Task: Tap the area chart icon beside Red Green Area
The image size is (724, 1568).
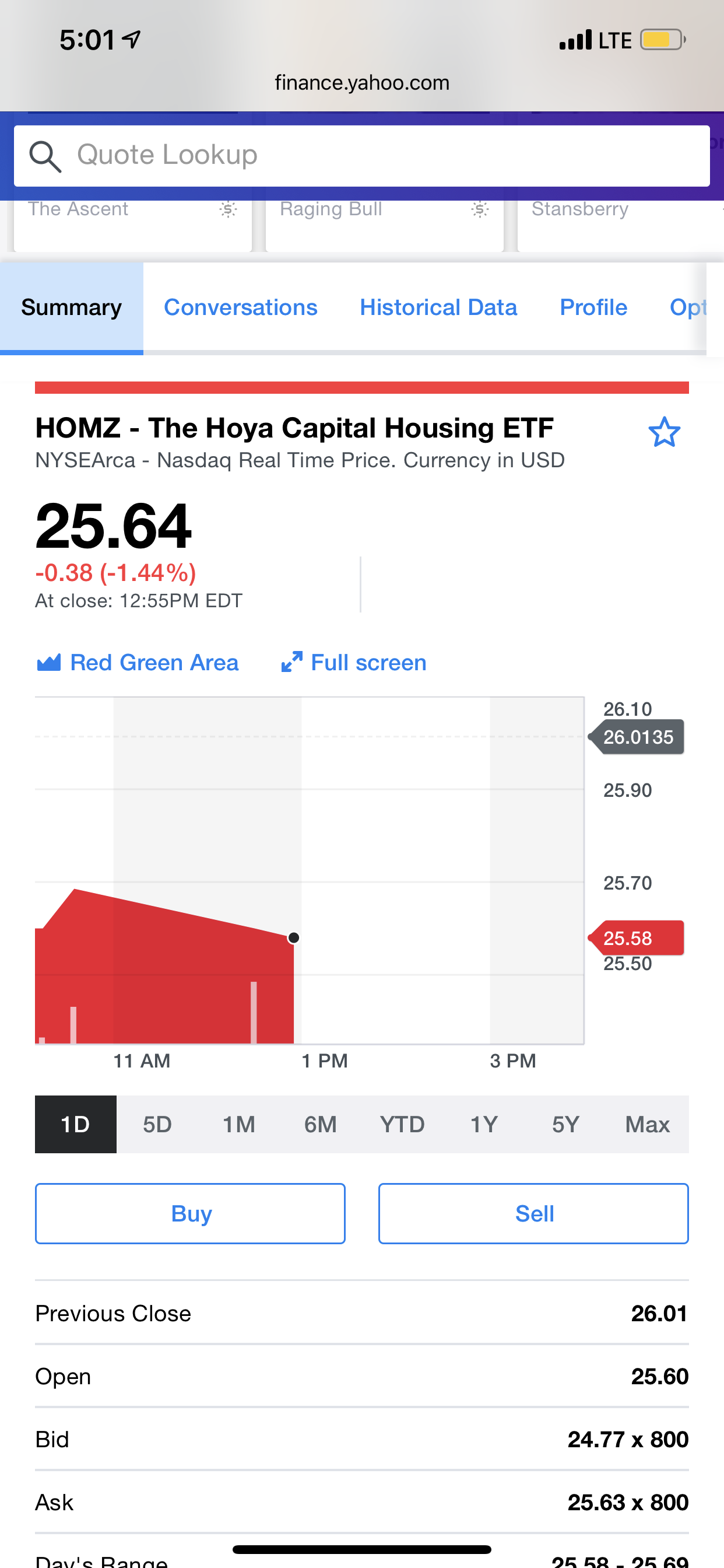Action: click(x=51, y=661)
